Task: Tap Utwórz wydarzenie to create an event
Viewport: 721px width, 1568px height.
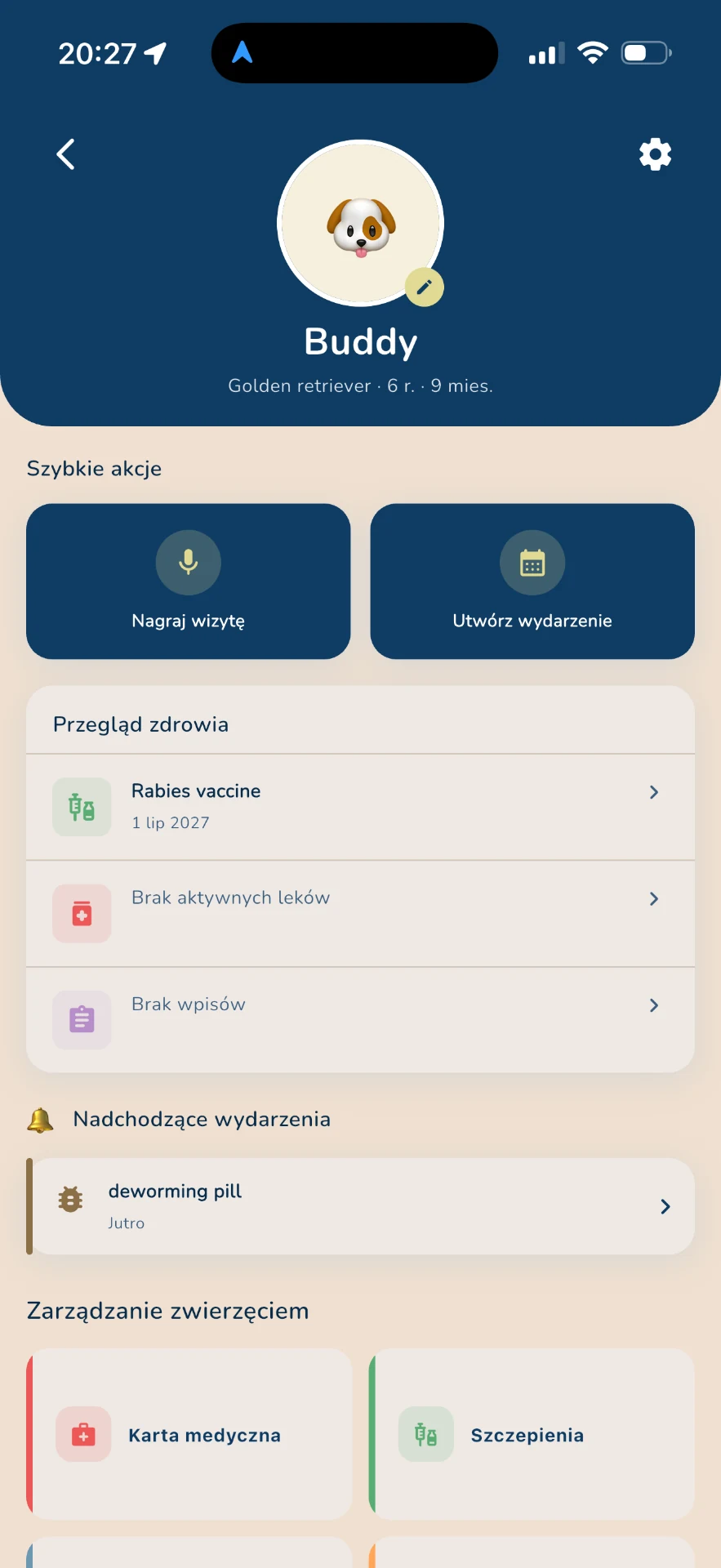Action: [x=532, y=581]
